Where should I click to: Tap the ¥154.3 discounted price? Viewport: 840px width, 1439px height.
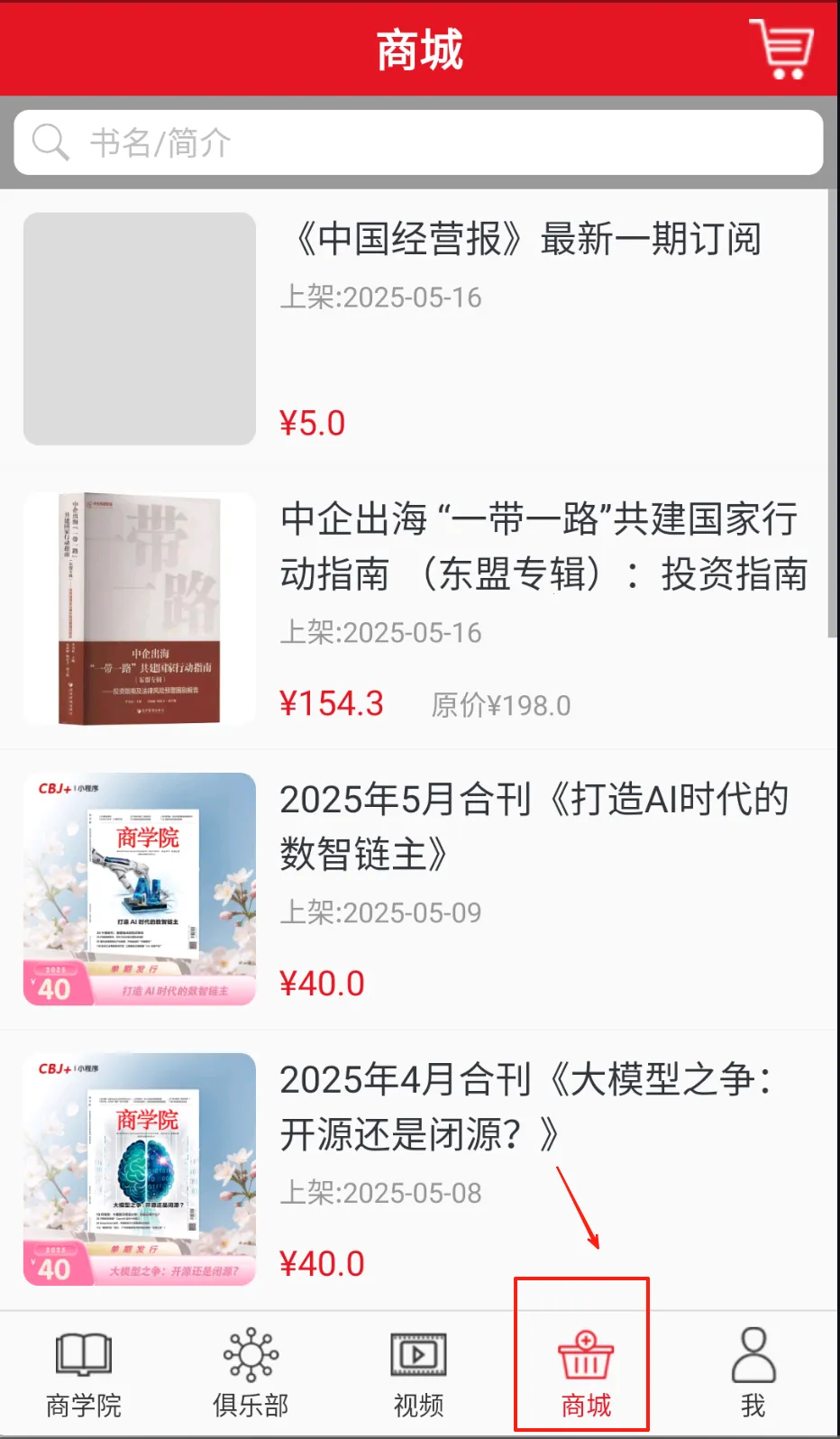point(332,703)
